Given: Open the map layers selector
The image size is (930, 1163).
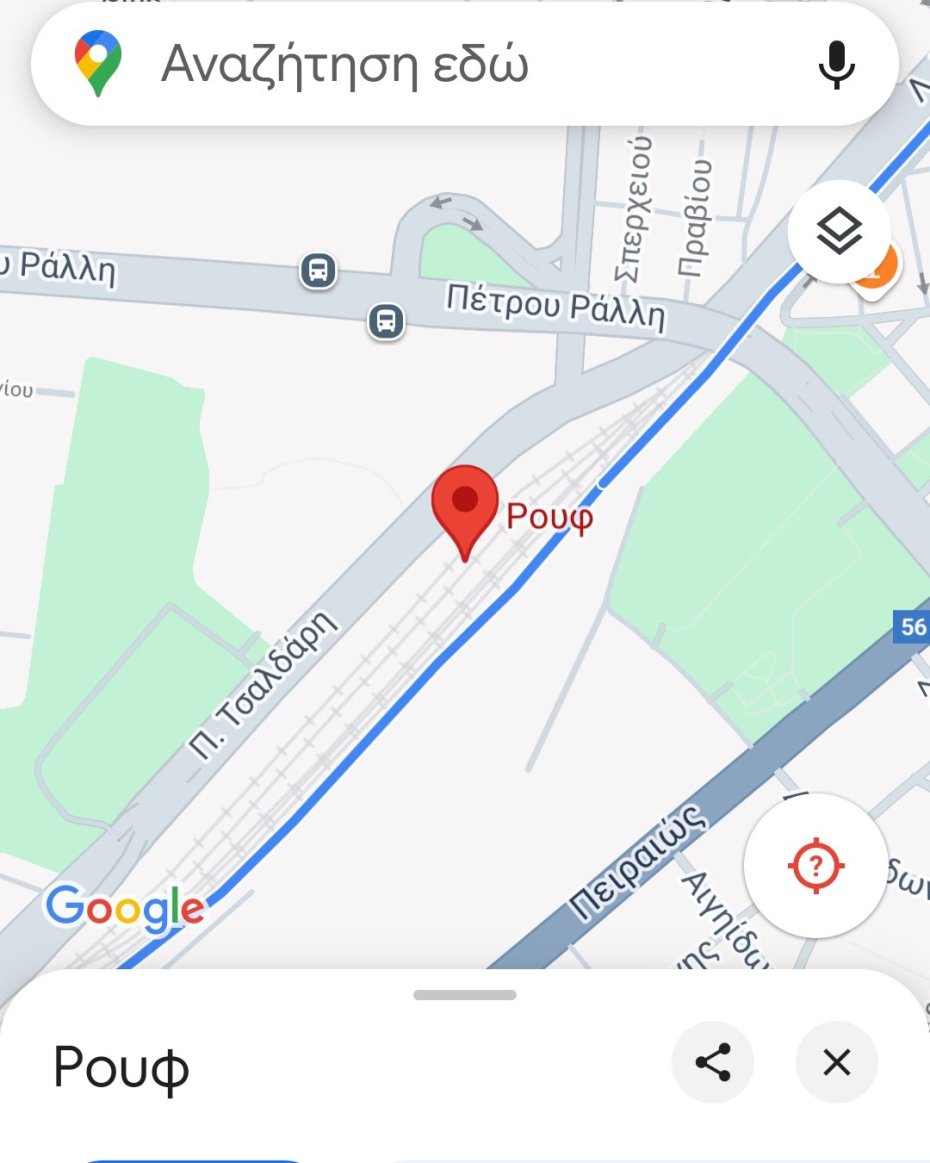Looking at the screenshot, I should 838,233.
